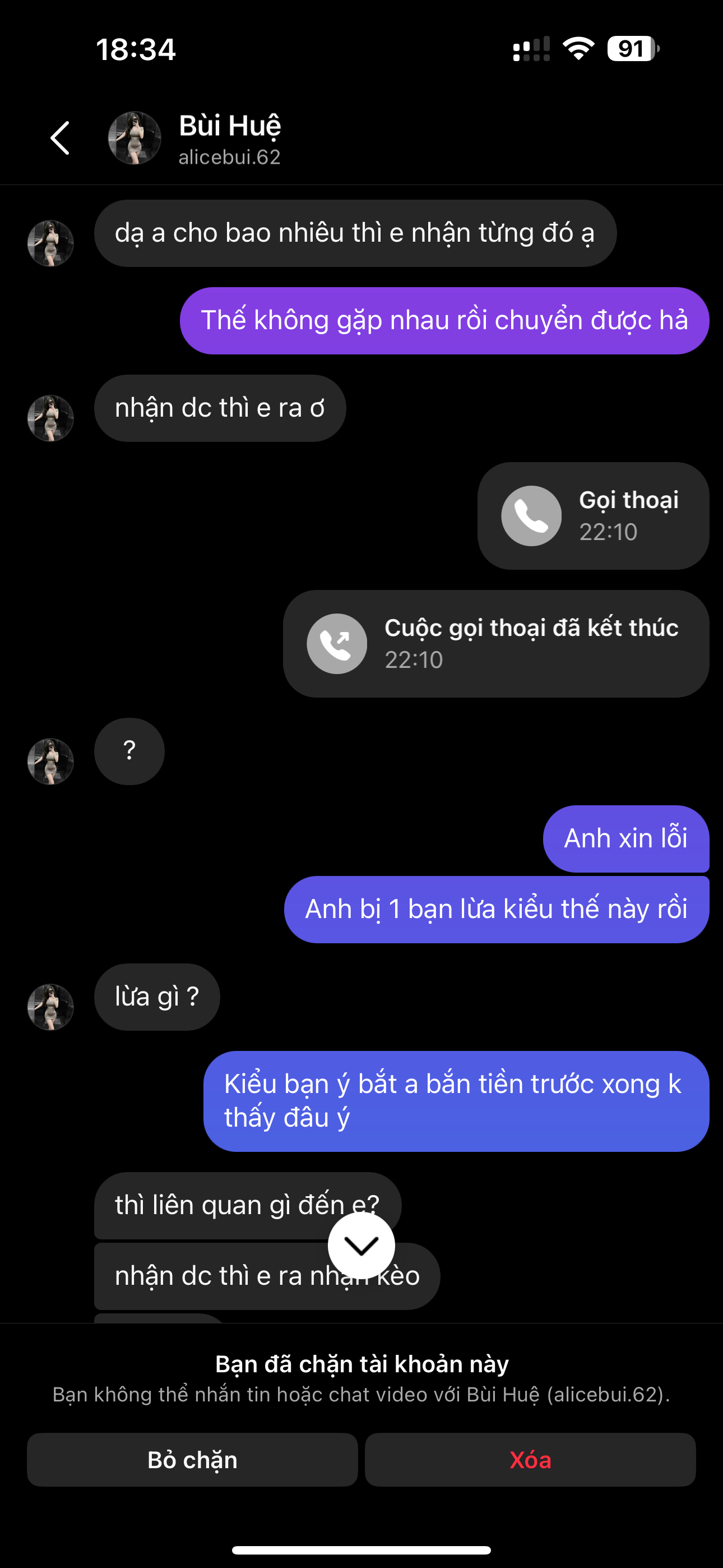Go back from Bùi Huệ chat

point(61,137)
